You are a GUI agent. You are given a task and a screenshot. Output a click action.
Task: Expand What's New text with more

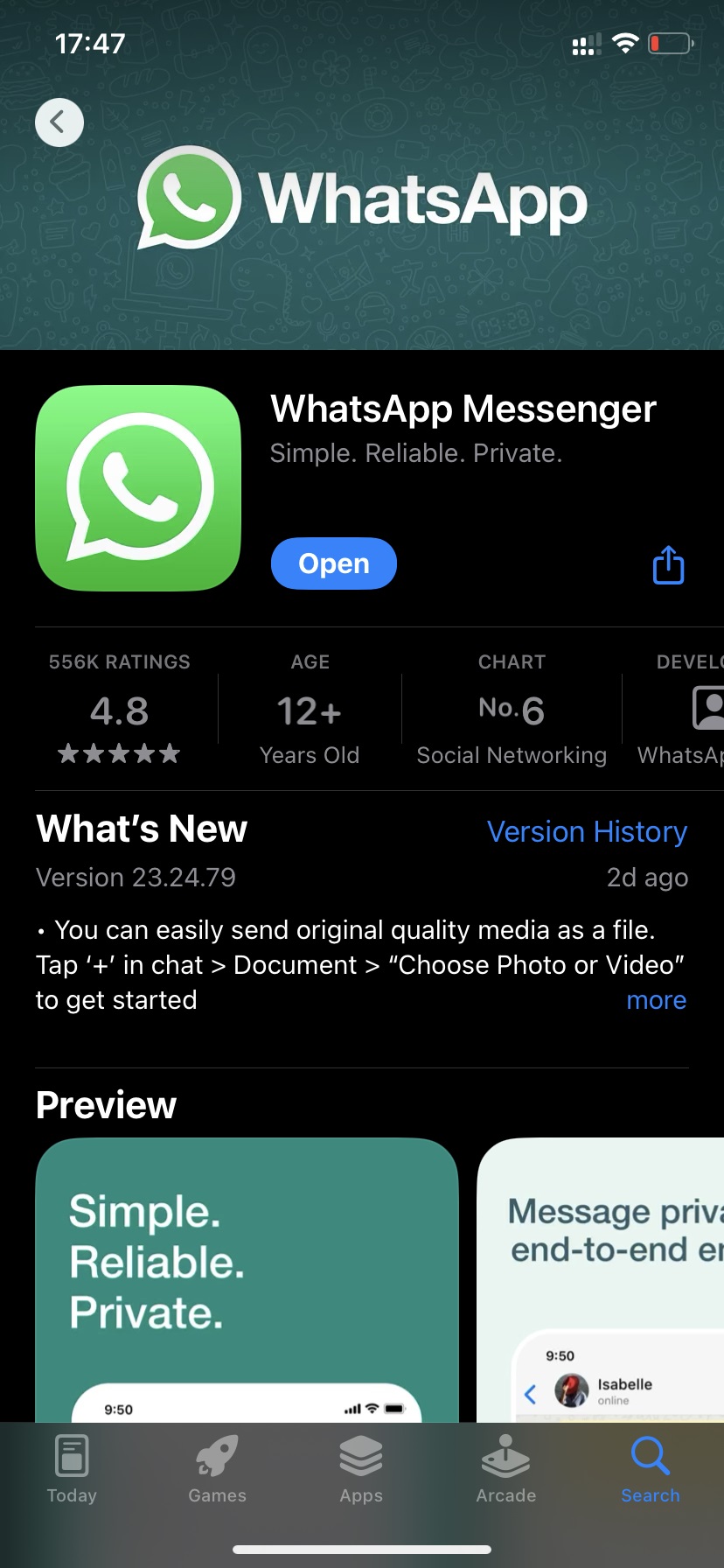click(656, 1000)
